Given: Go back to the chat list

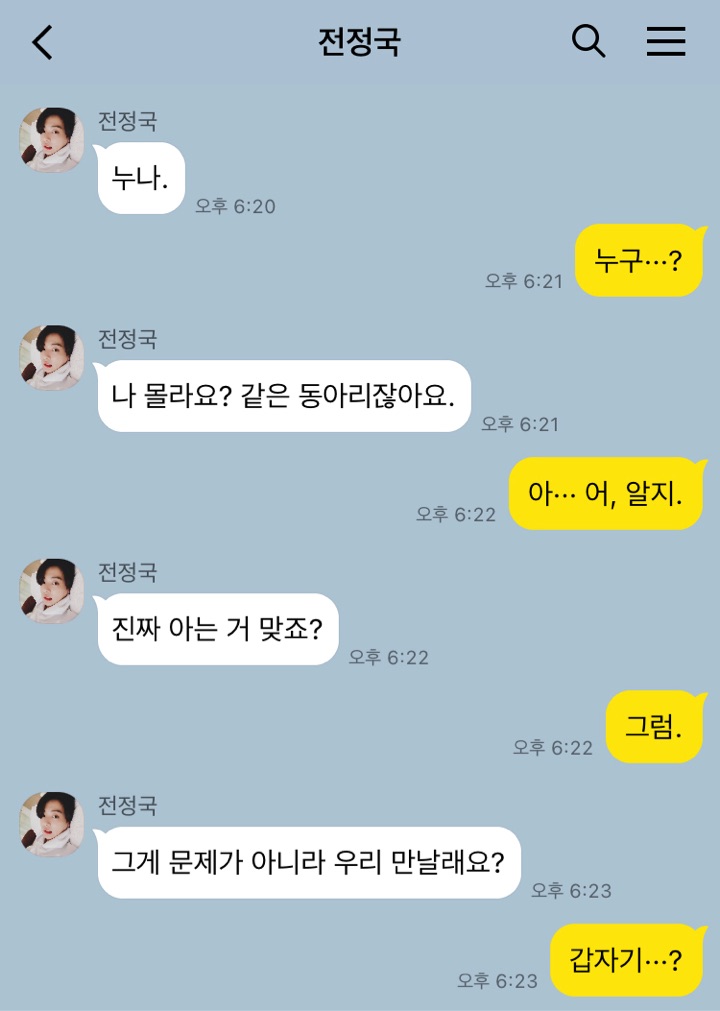Looking at the screenshot, I should pos(42,42).
